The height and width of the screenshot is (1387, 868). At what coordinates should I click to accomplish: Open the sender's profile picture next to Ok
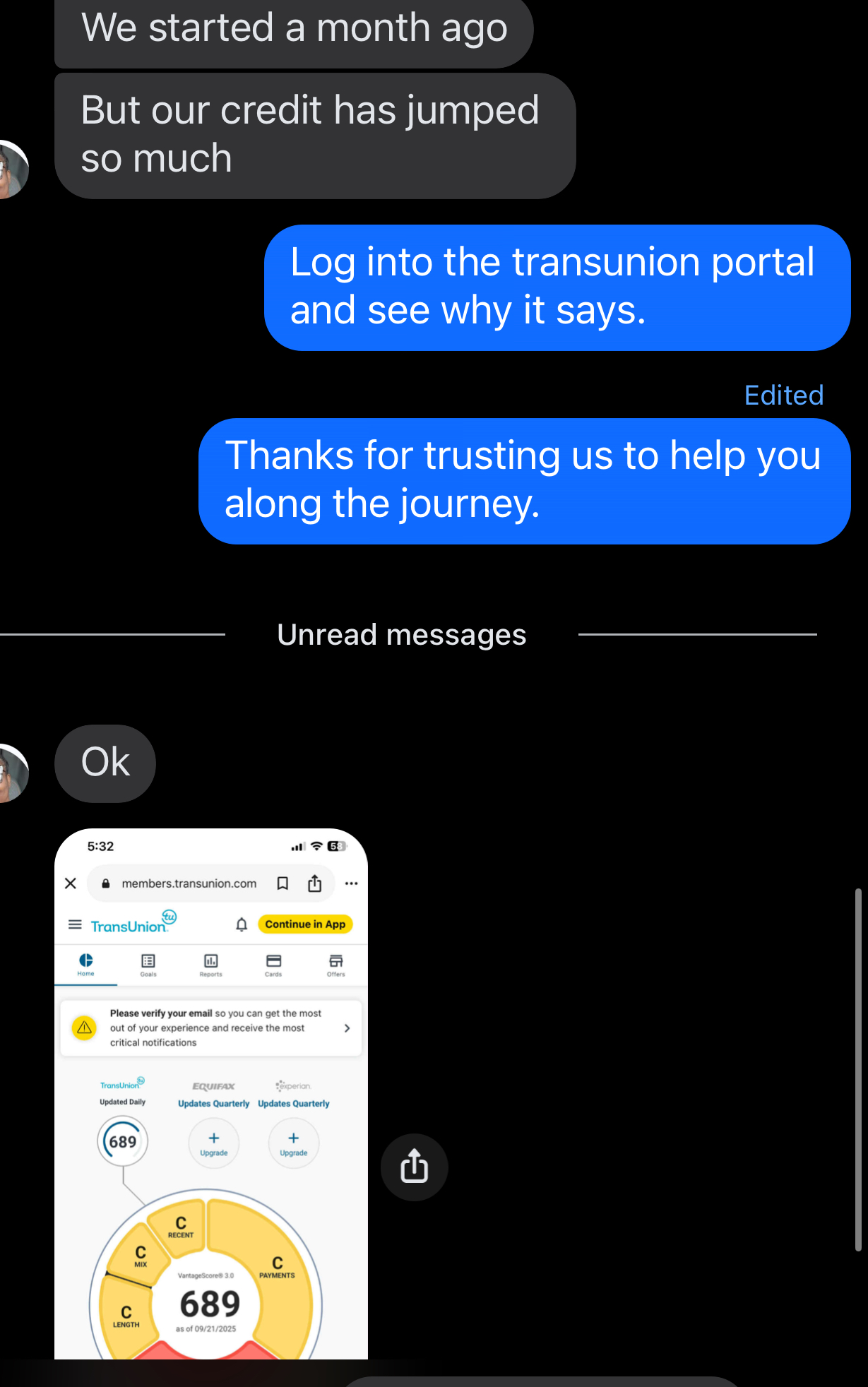point(12,773)
